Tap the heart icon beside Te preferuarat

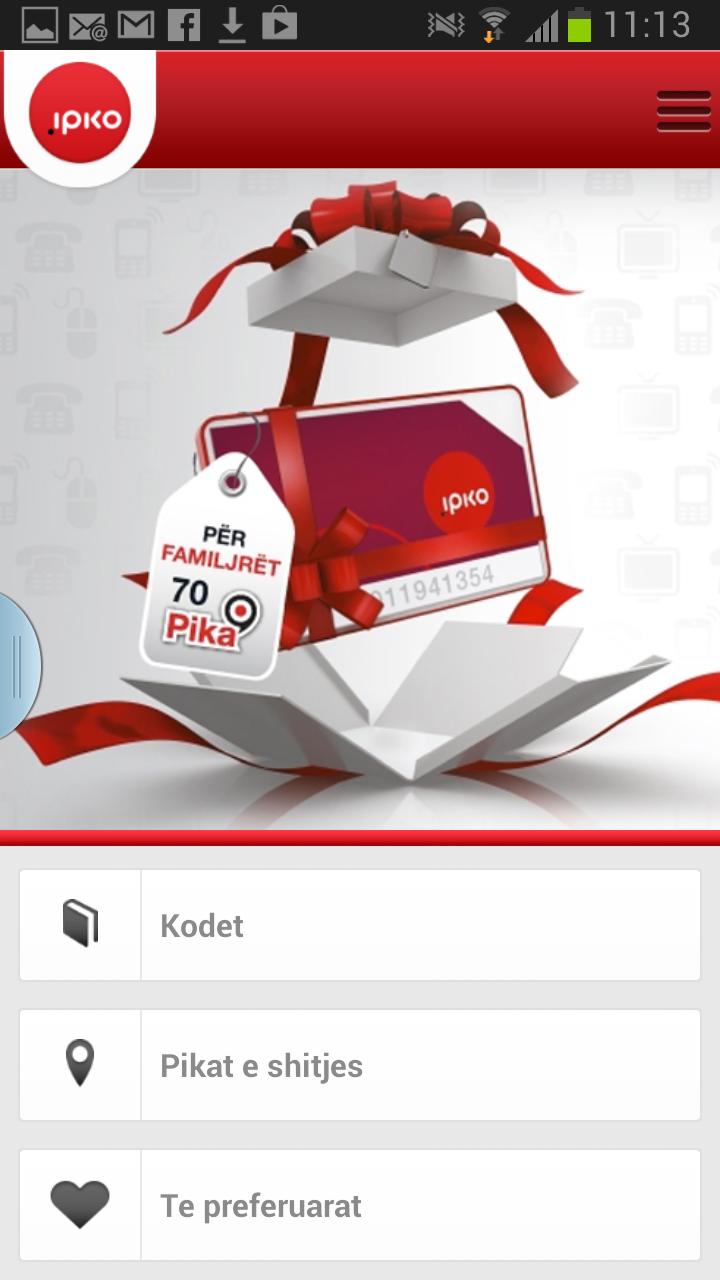[79, 1203]
